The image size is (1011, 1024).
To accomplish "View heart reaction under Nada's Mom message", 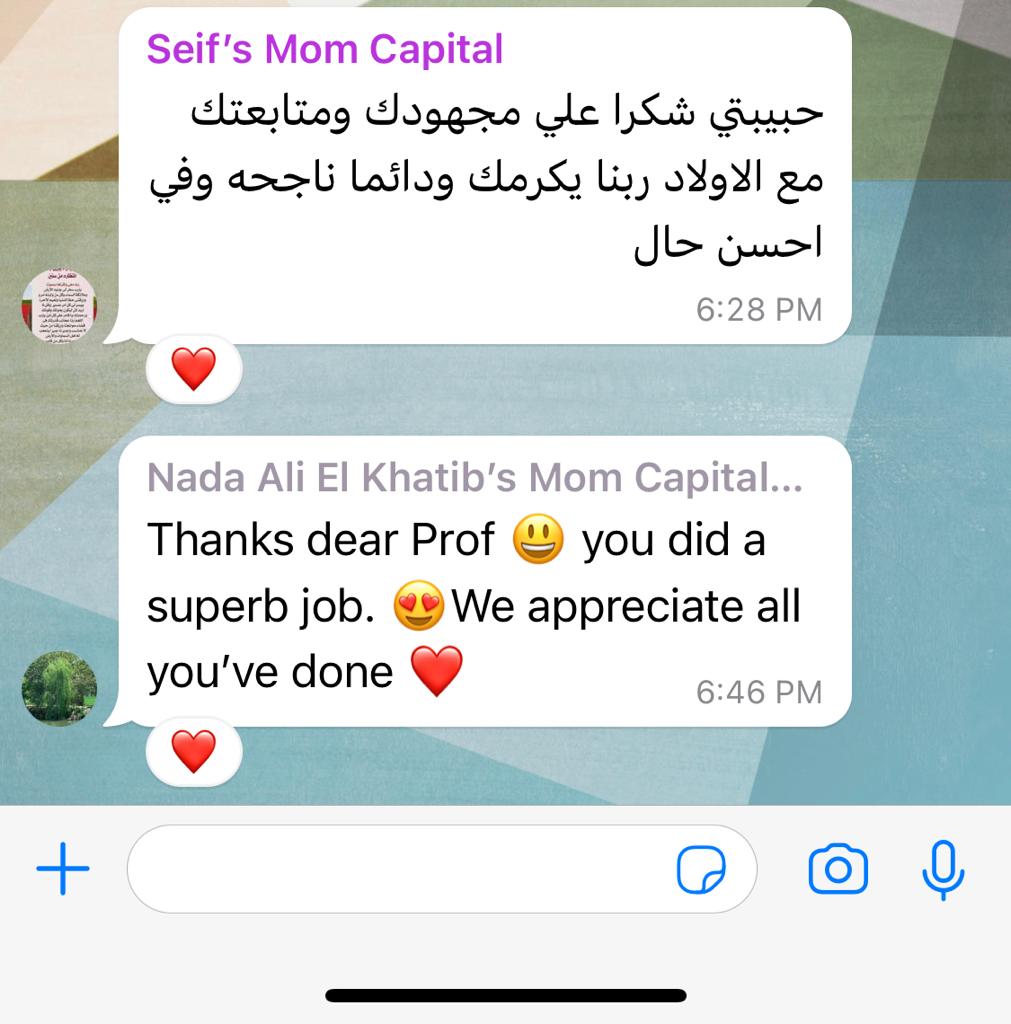I will 194,752.
